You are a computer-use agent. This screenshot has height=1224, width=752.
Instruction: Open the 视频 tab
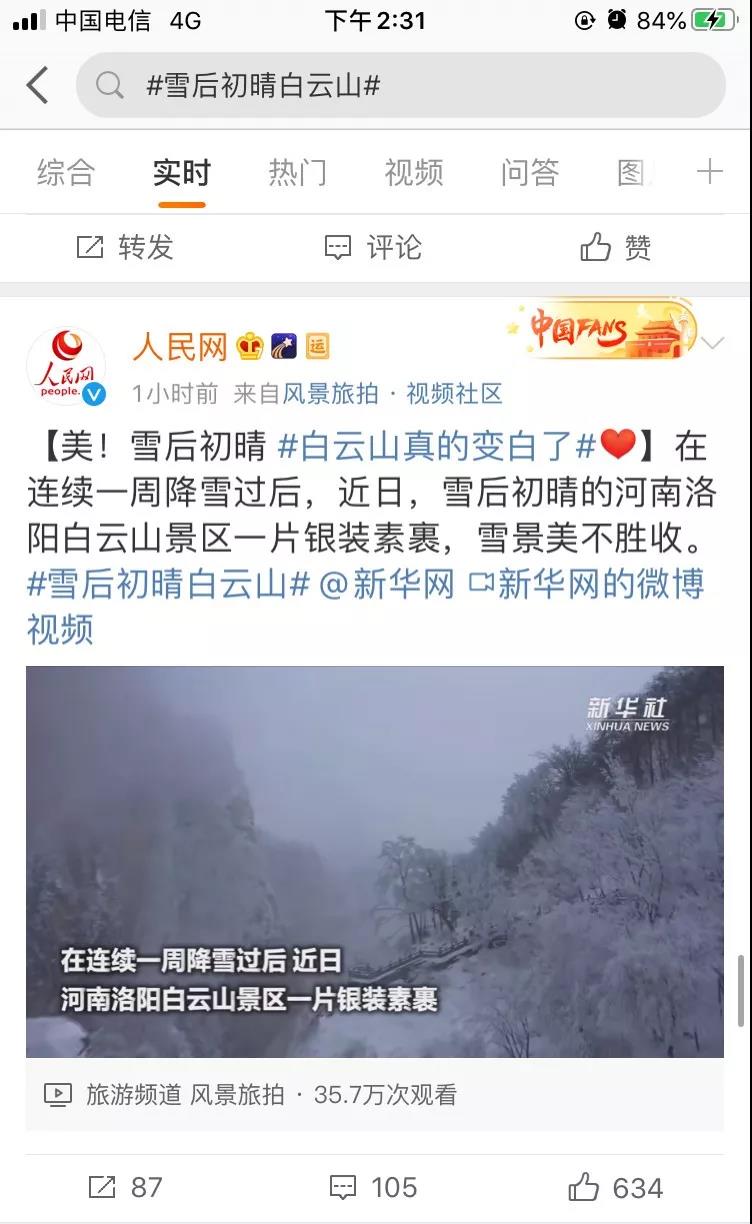click(x=413, y=172)
